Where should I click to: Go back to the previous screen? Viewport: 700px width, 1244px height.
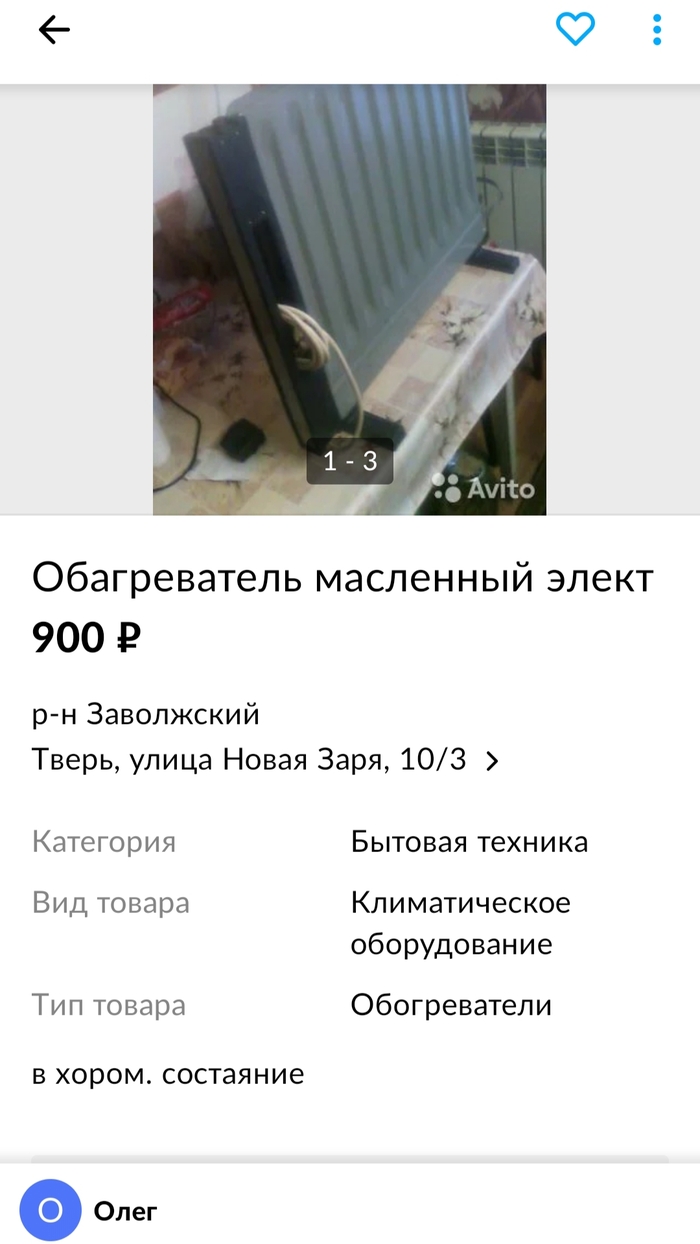(54, 31)
